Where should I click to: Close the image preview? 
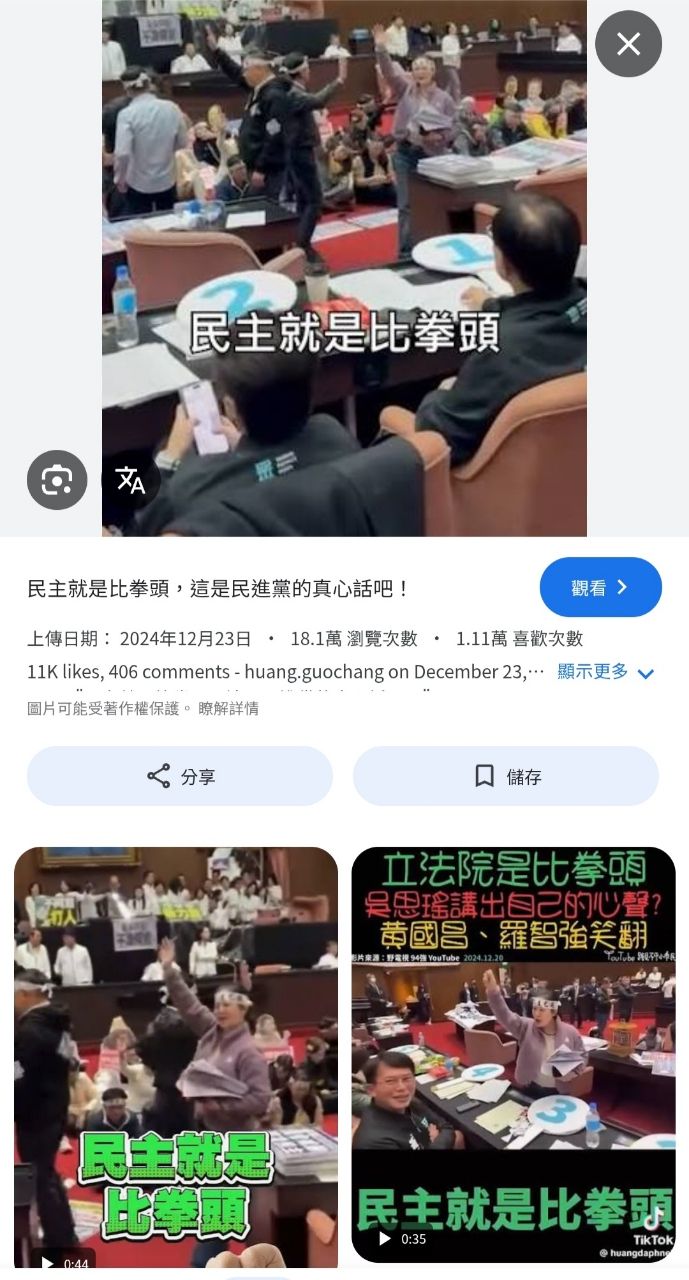[x=628, y=44]
